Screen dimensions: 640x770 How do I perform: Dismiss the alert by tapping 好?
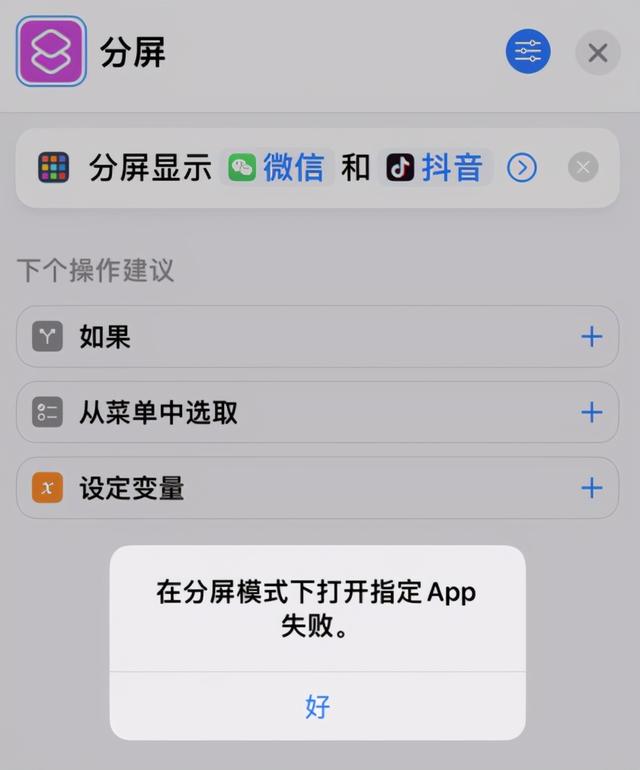317,707
